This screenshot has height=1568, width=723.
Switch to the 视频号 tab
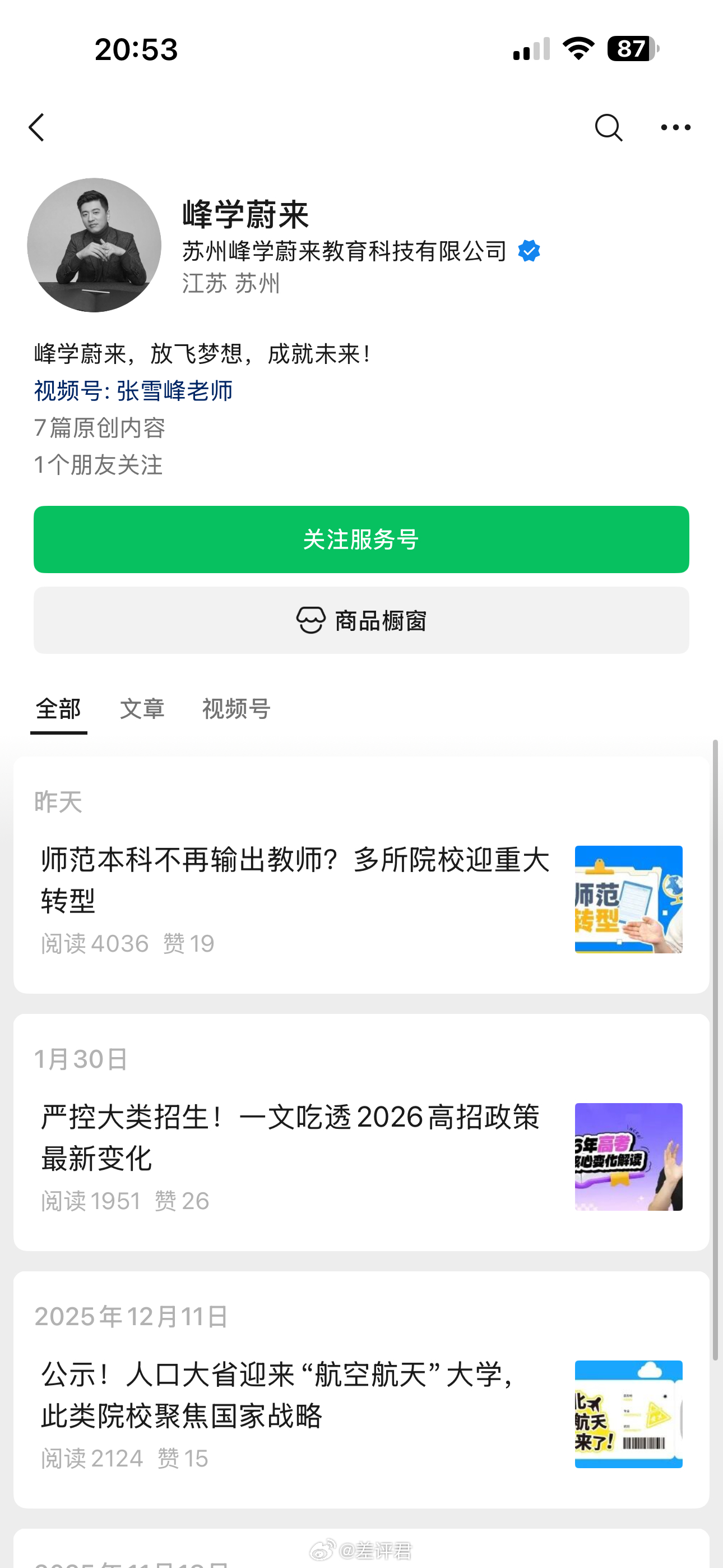point(236,708)
